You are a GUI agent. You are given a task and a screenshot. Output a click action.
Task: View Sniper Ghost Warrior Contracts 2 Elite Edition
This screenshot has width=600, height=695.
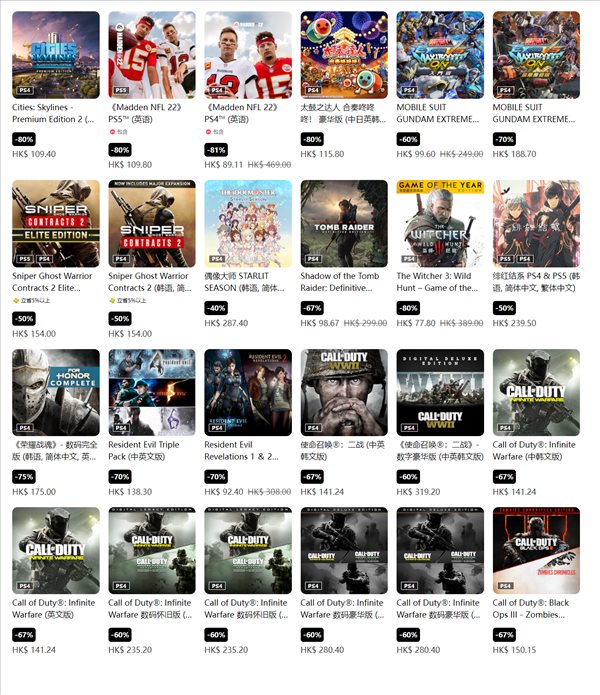point(55,223)
